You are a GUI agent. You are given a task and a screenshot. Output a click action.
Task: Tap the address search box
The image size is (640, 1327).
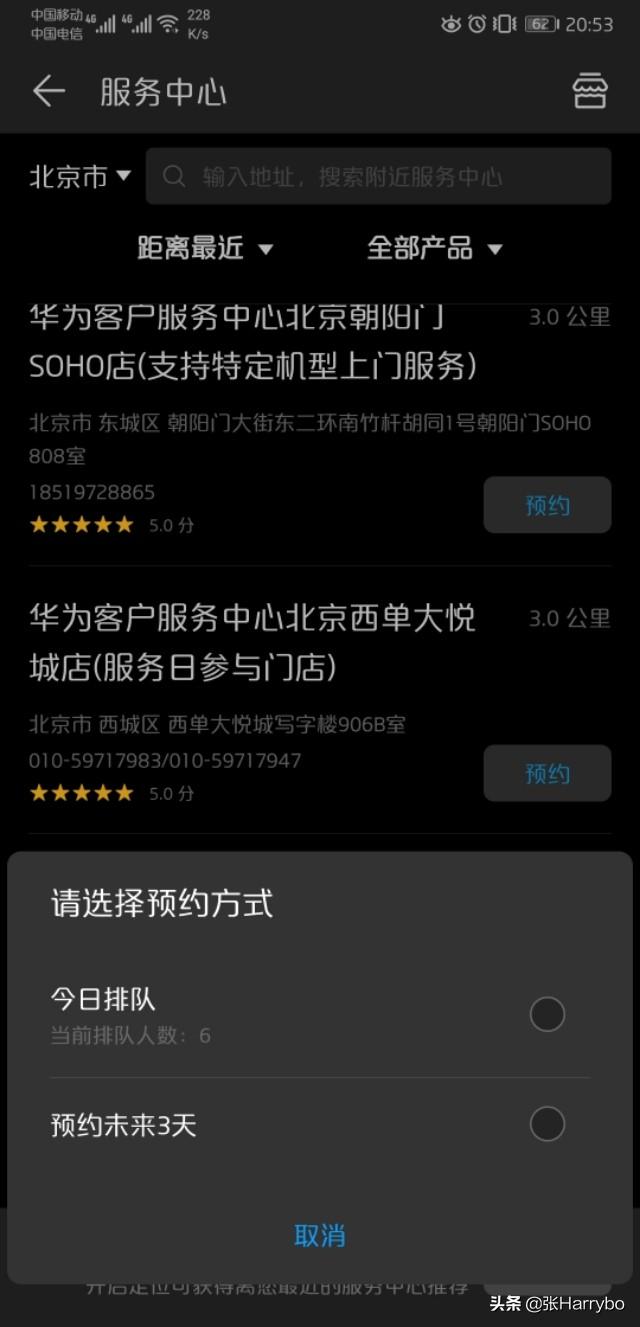click(x=378, y=177)
